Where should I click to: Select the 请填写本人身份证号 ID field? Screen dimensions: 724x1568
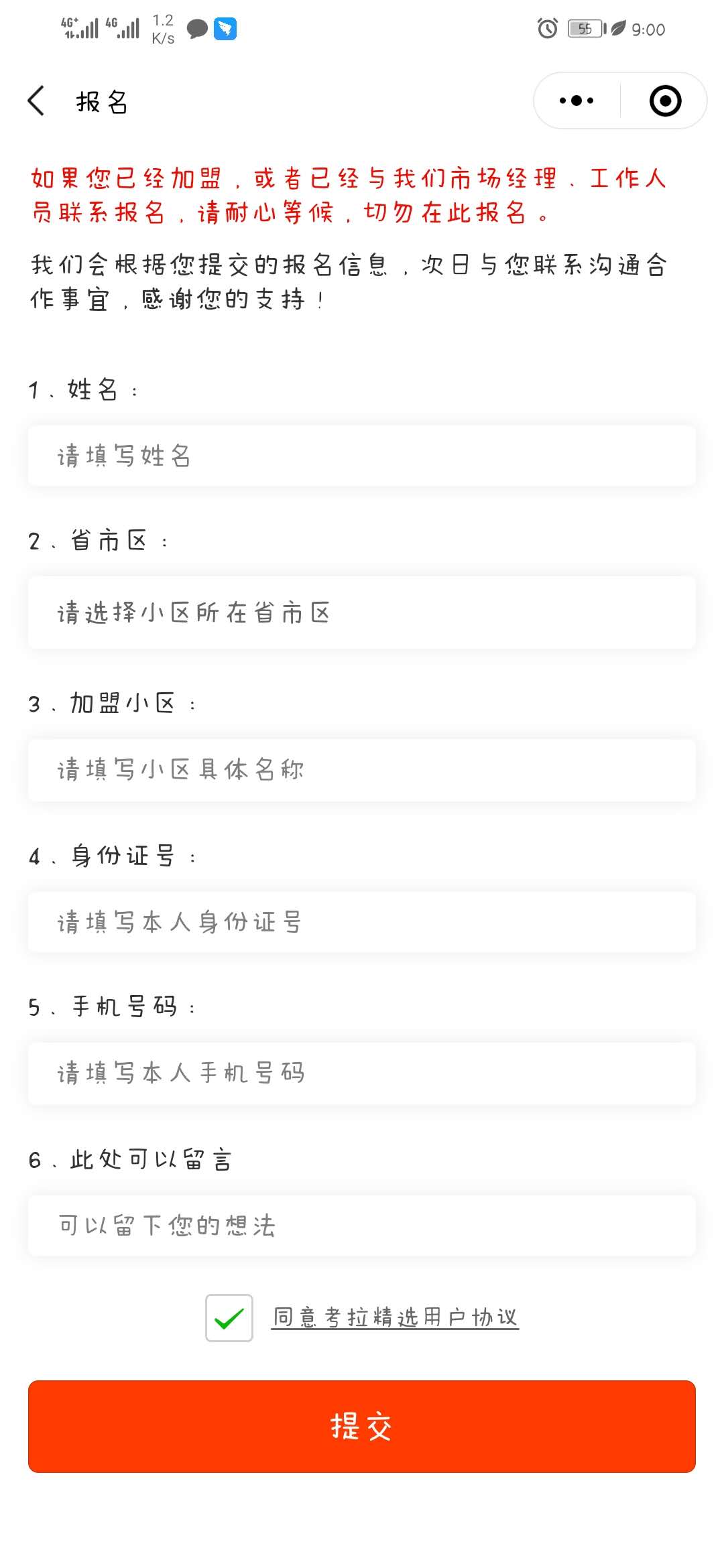(x=362, y=922)
